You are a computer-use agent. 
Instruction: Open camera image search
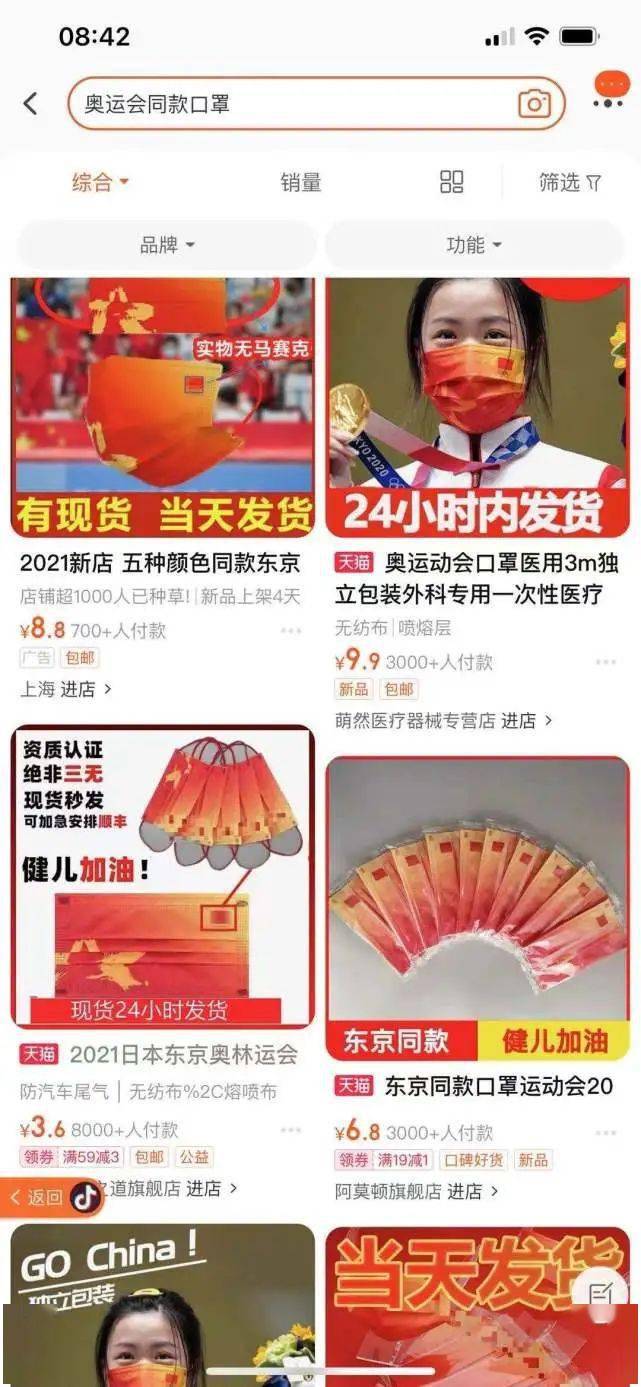(534, 103)
